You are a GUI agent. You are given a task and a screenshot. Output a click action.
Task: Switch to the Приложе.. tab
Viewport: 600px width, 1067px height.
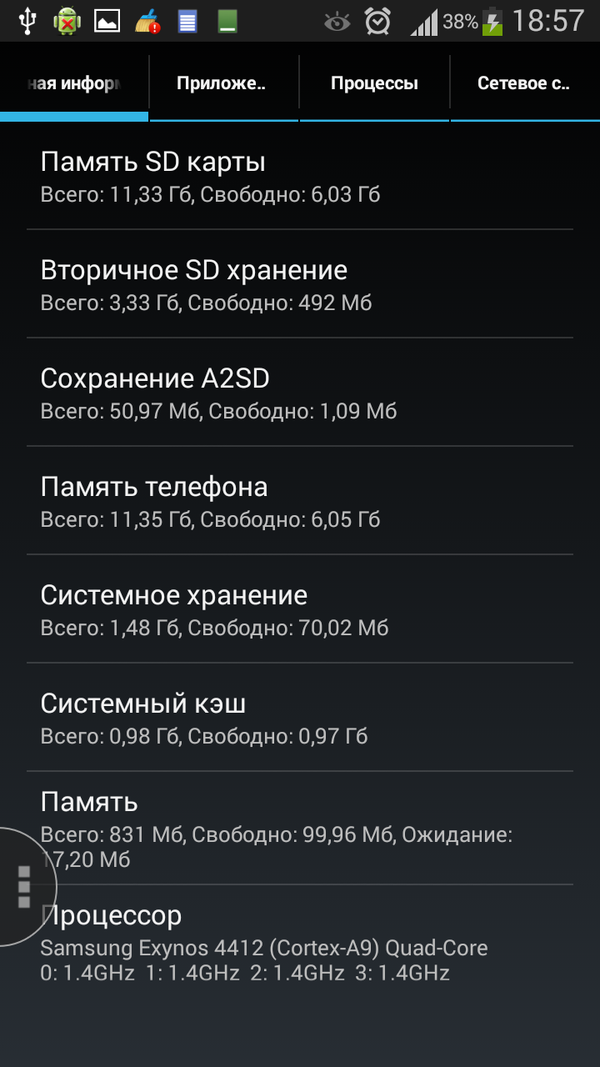click(x=222, y=84)
